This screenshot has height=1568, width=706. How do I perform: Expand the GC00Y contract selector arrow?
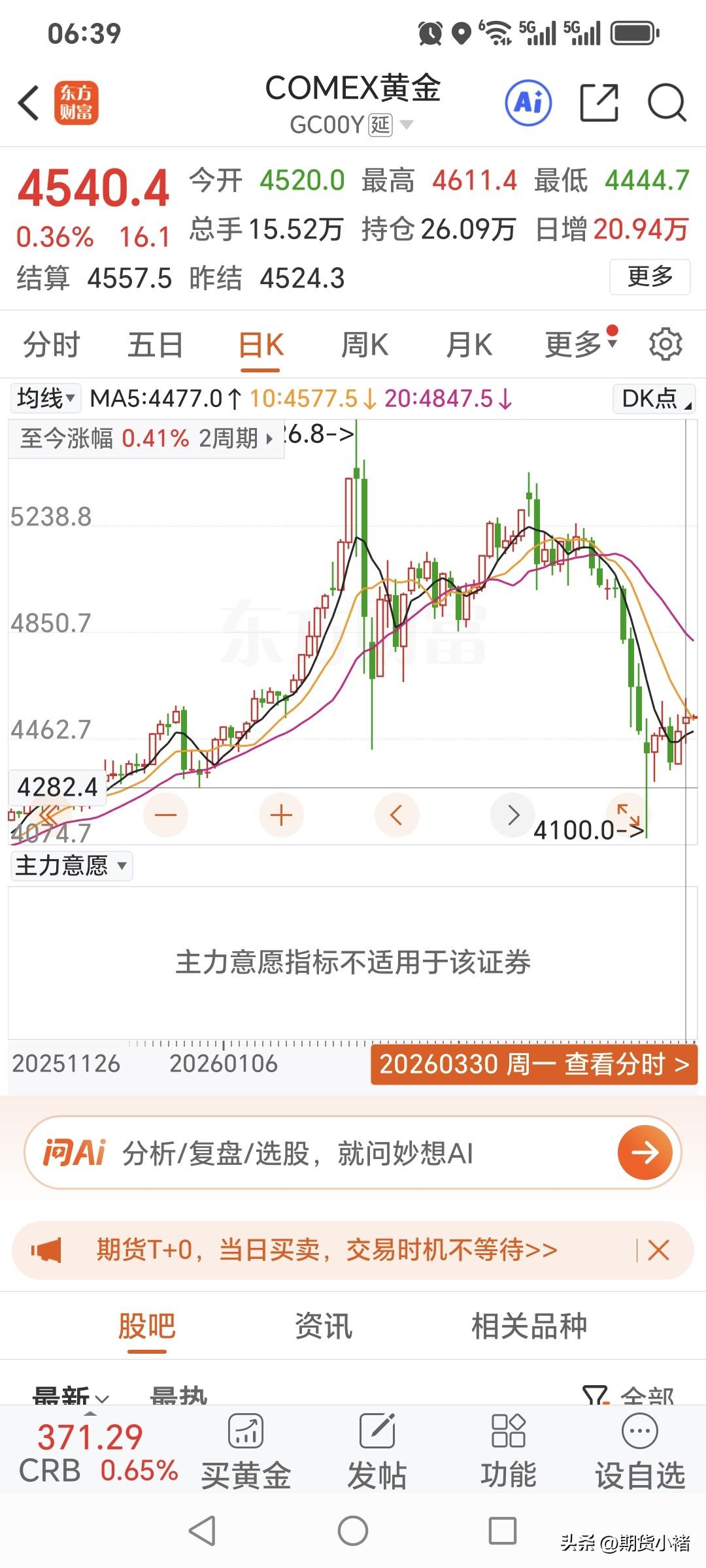pos(408,125)
